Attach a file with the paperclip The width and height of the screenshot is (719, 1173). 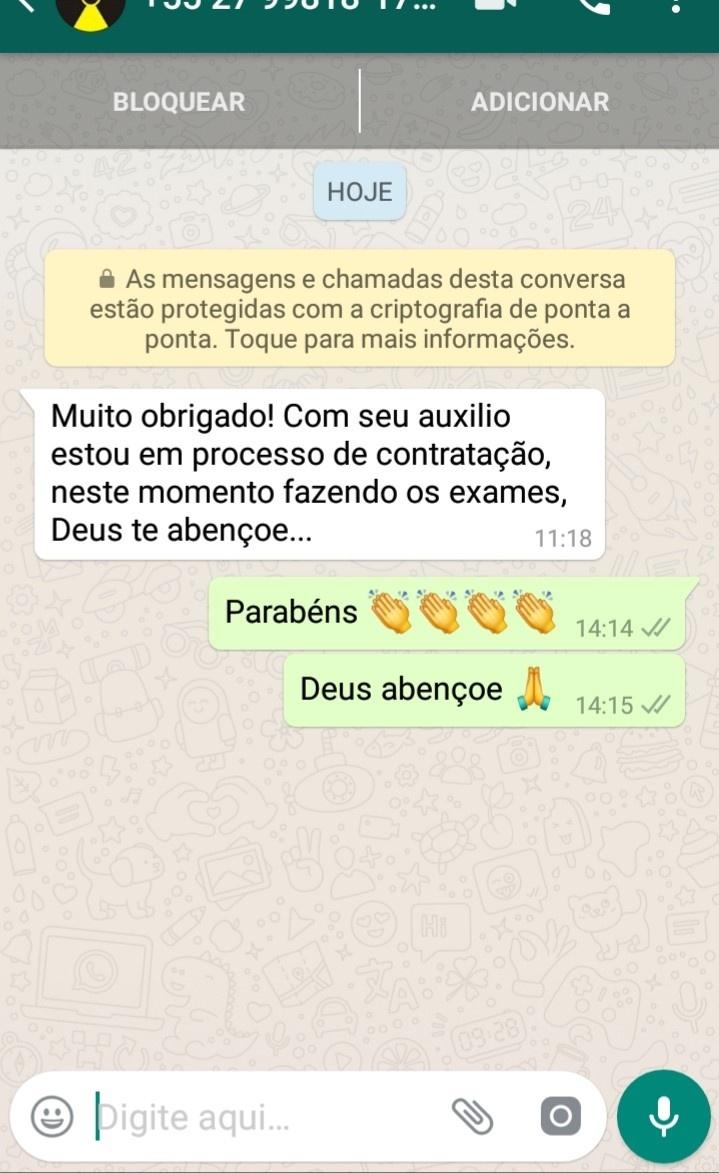(473, 1116)
